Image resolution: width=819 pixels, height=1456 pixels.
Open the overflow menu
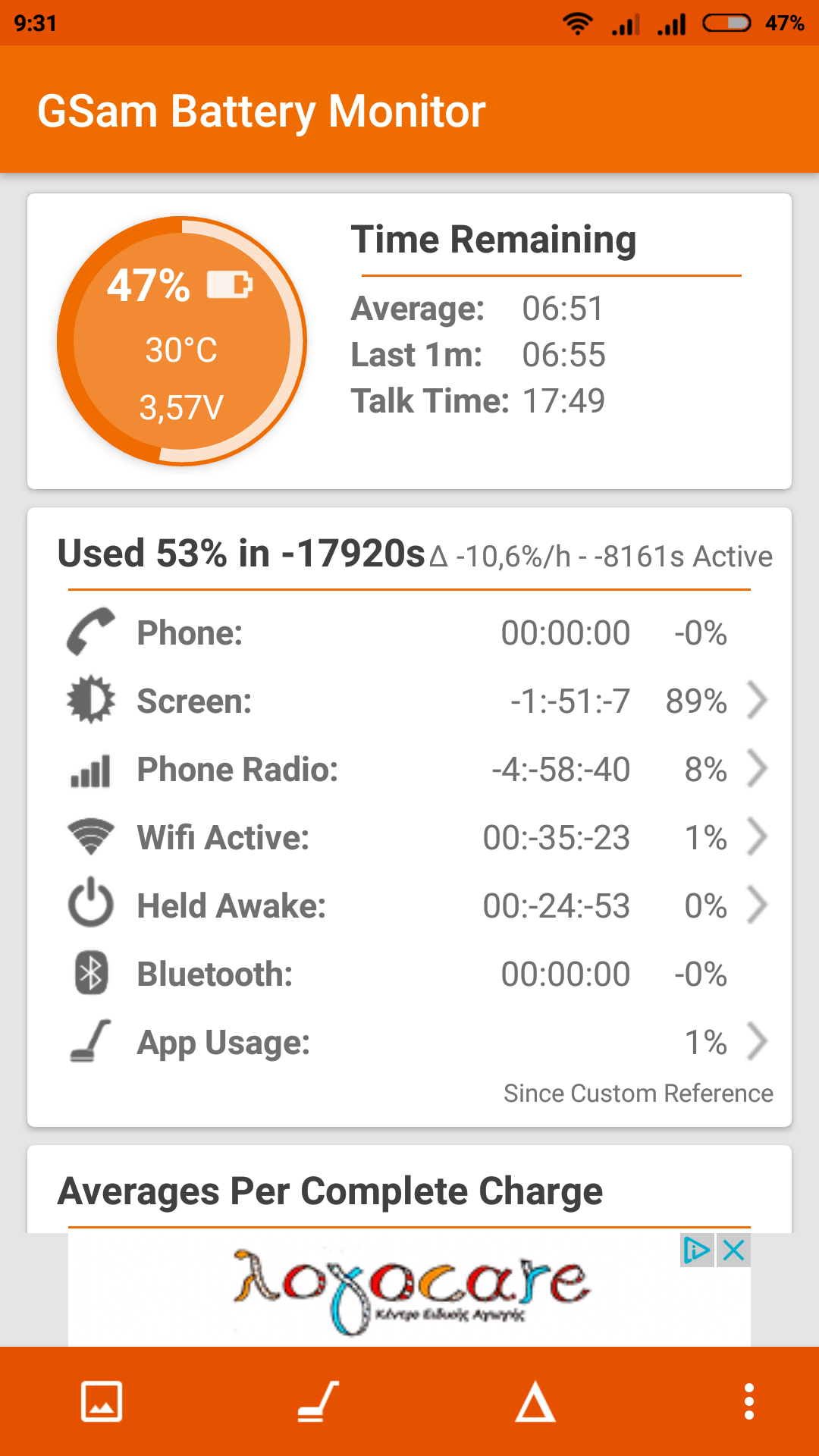click(x=748, y=1401)
